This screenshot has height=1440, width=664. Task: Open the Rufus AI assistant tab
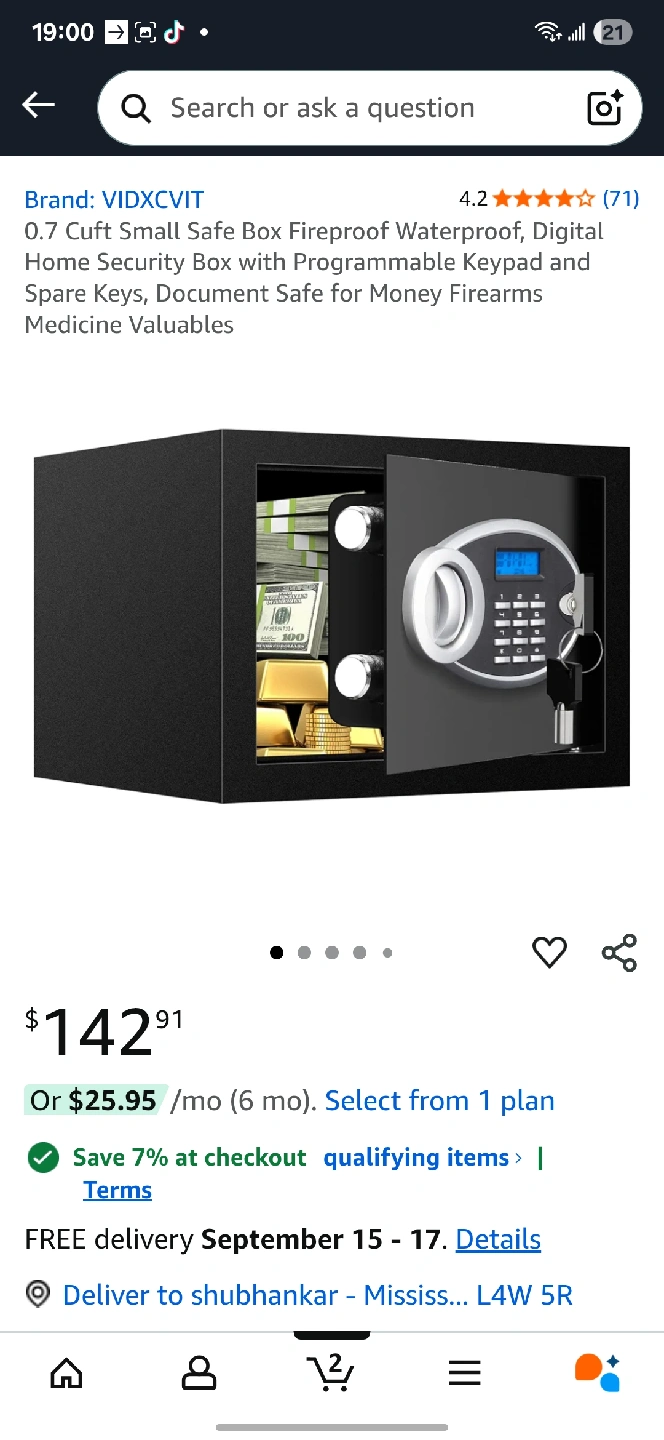point(597,1372)
